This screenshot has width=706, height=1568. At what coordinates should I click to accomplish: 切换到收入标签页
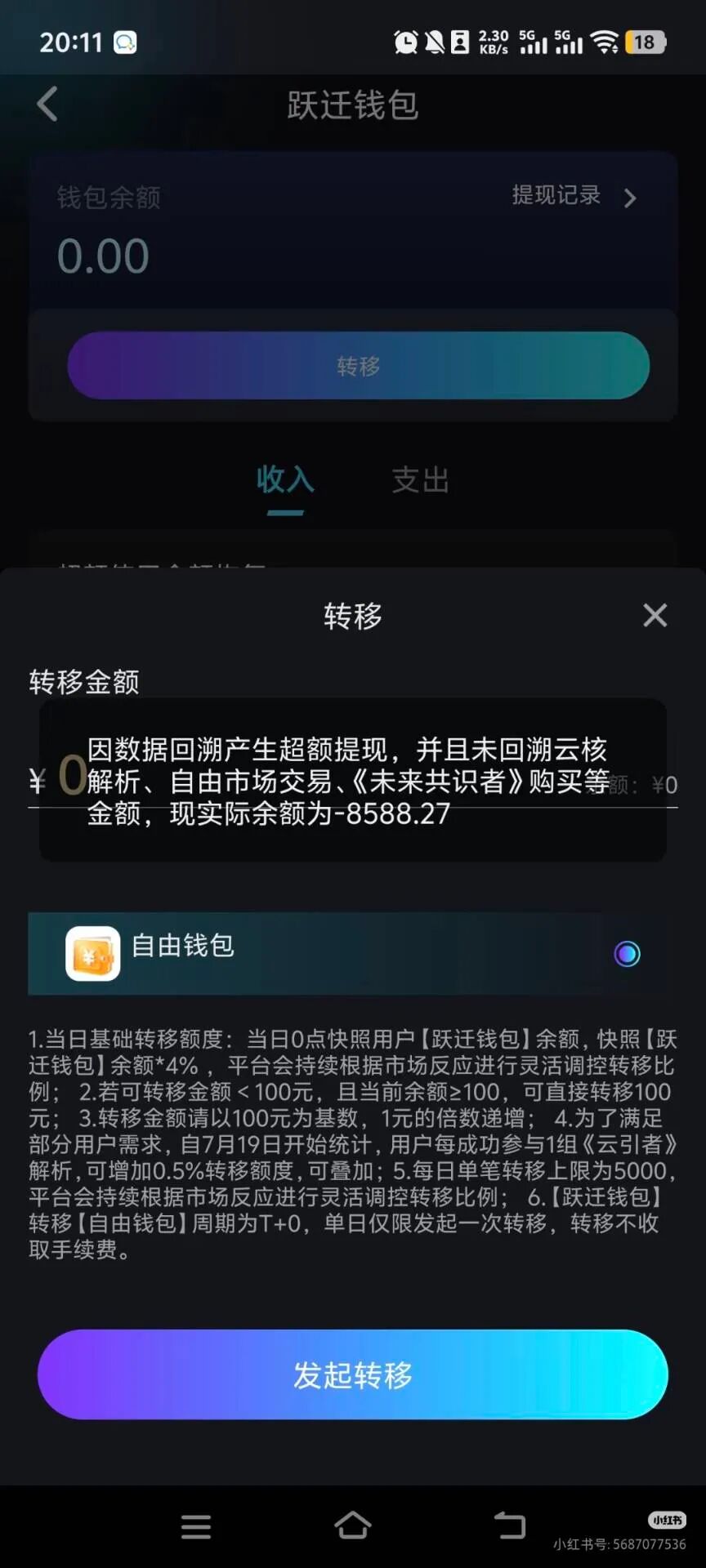(x=284, y=481)
